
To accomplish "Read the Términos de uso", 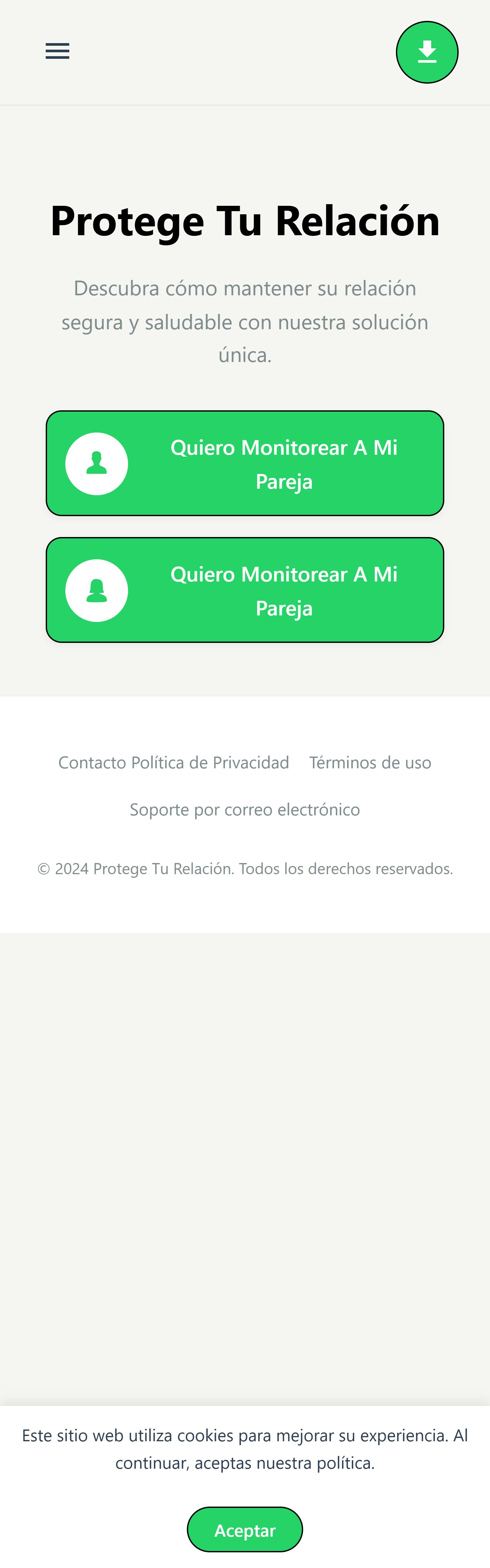I will click(x=370, y=763).
